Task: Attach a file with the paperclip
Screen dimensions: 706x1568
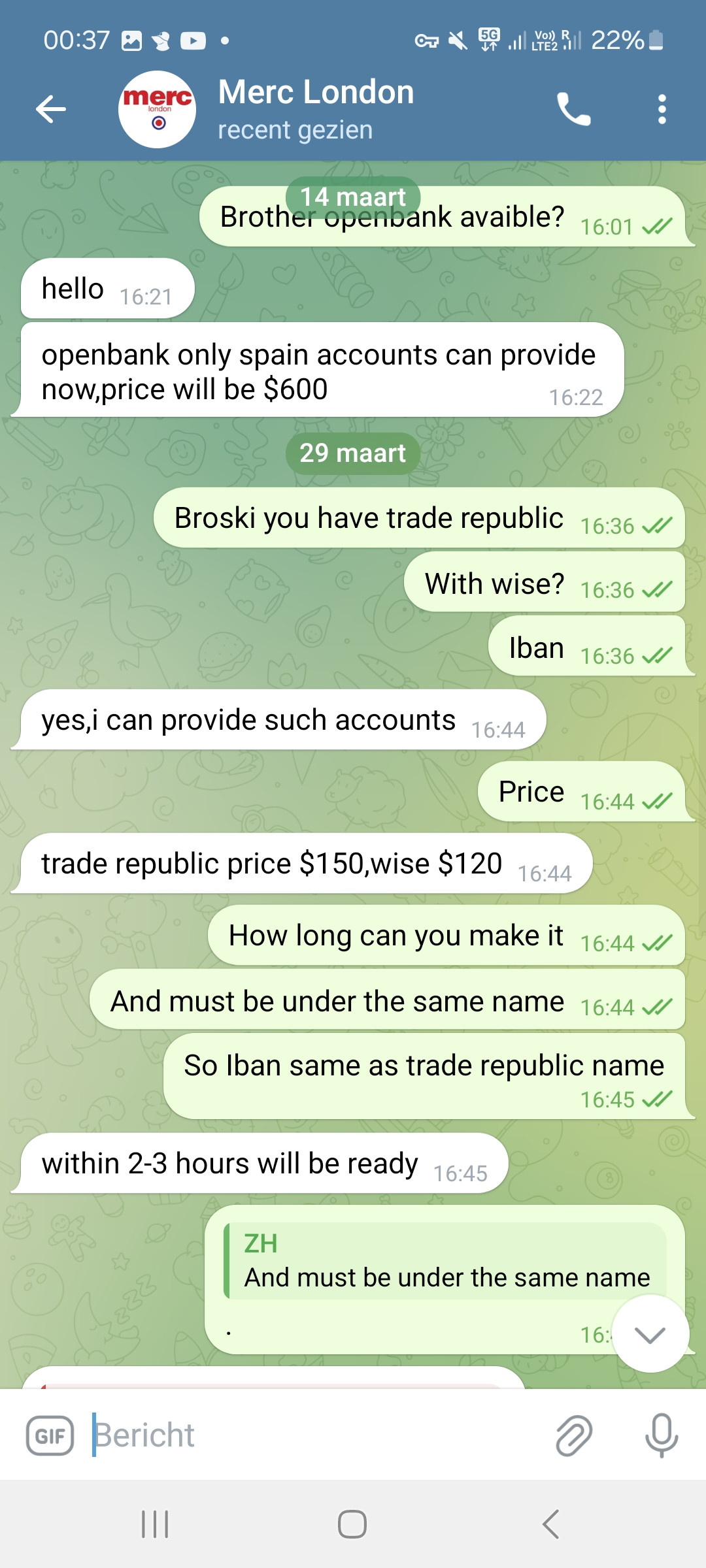Action: point(573,1435)
